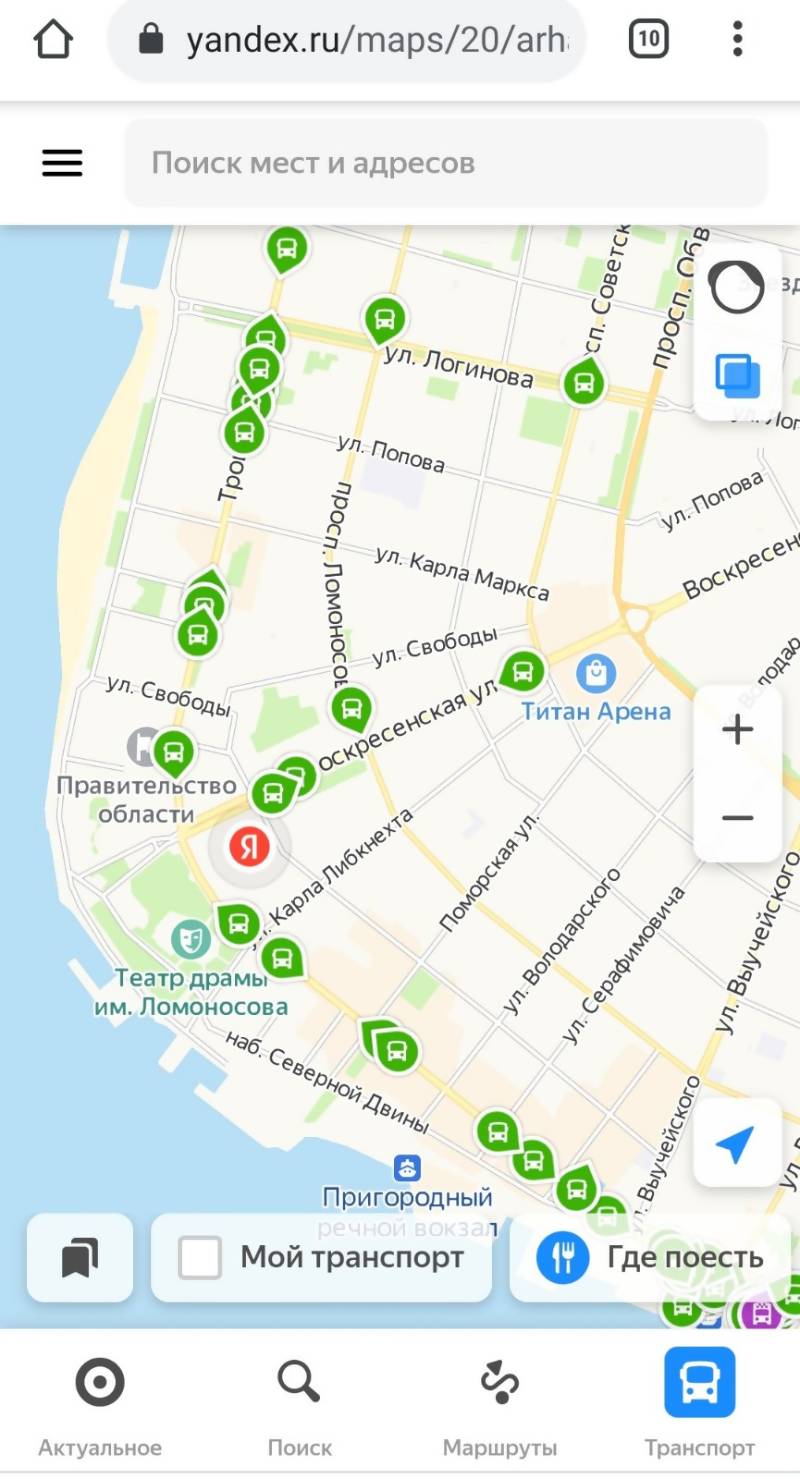Zoom in on the map
The image size is (800, 1479).
(x=737, y=730)
